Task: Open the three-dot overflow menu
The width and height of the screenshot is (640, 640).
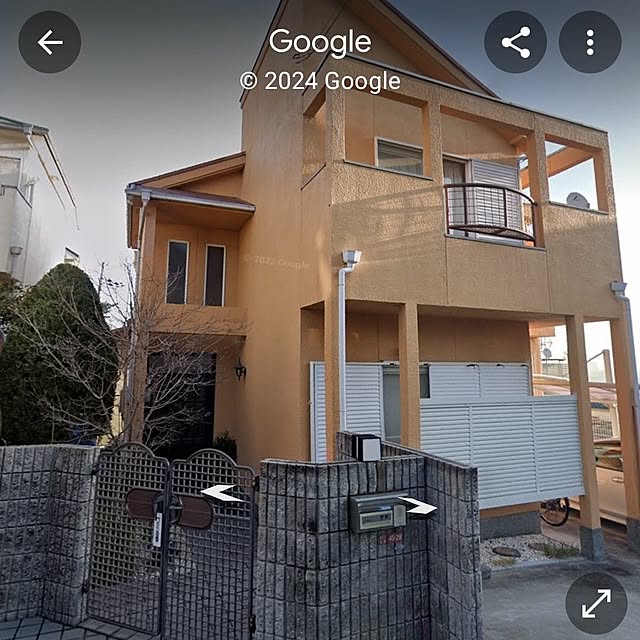Action: pyautogui.click(x=589, y=42)
